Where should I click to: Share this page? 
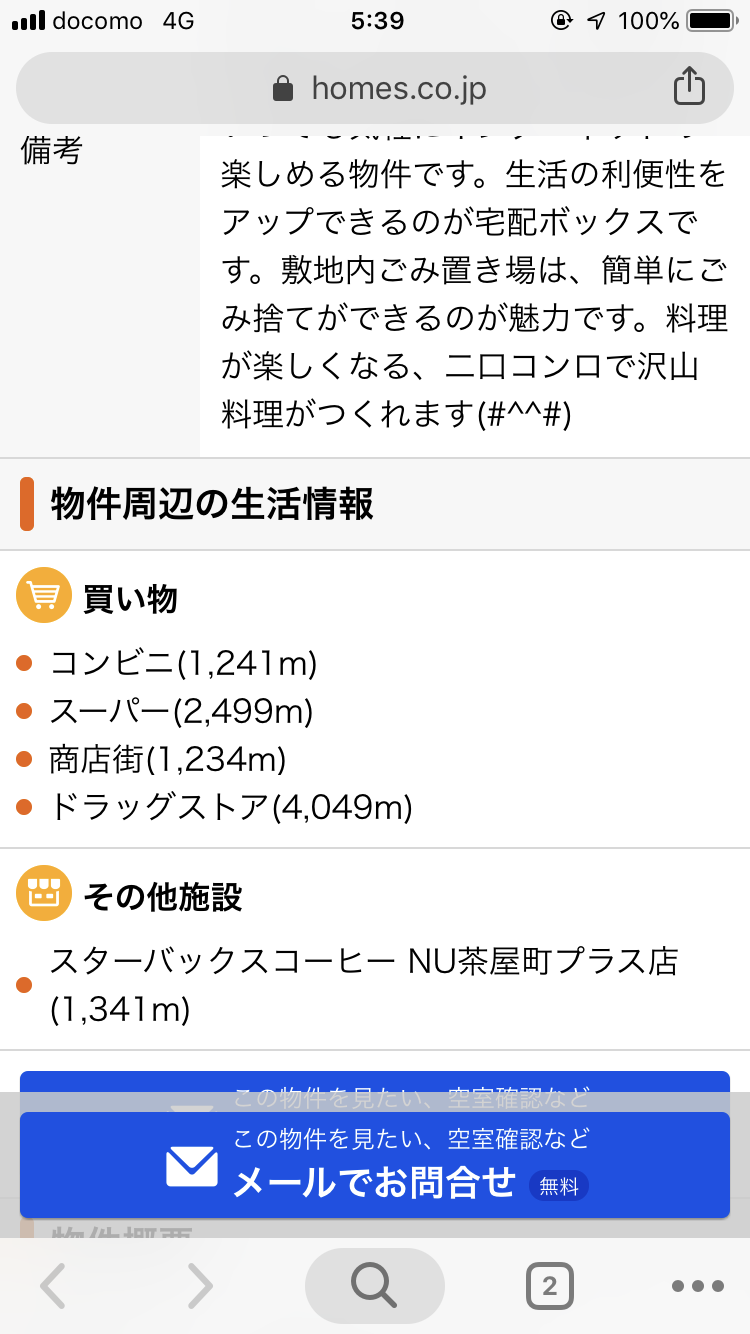pyautogui.click(x=688, y=88)
